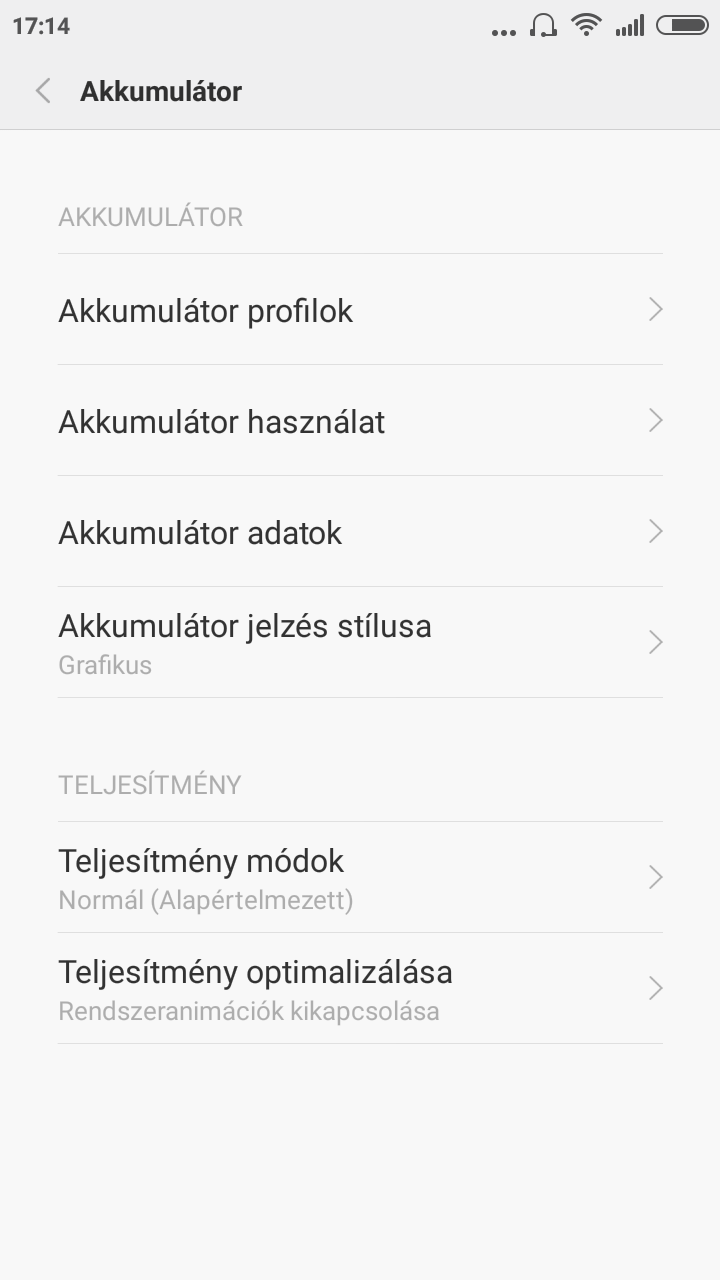Open Akkumulátor jelzés stílusa setting

click(x=360, y=642)
